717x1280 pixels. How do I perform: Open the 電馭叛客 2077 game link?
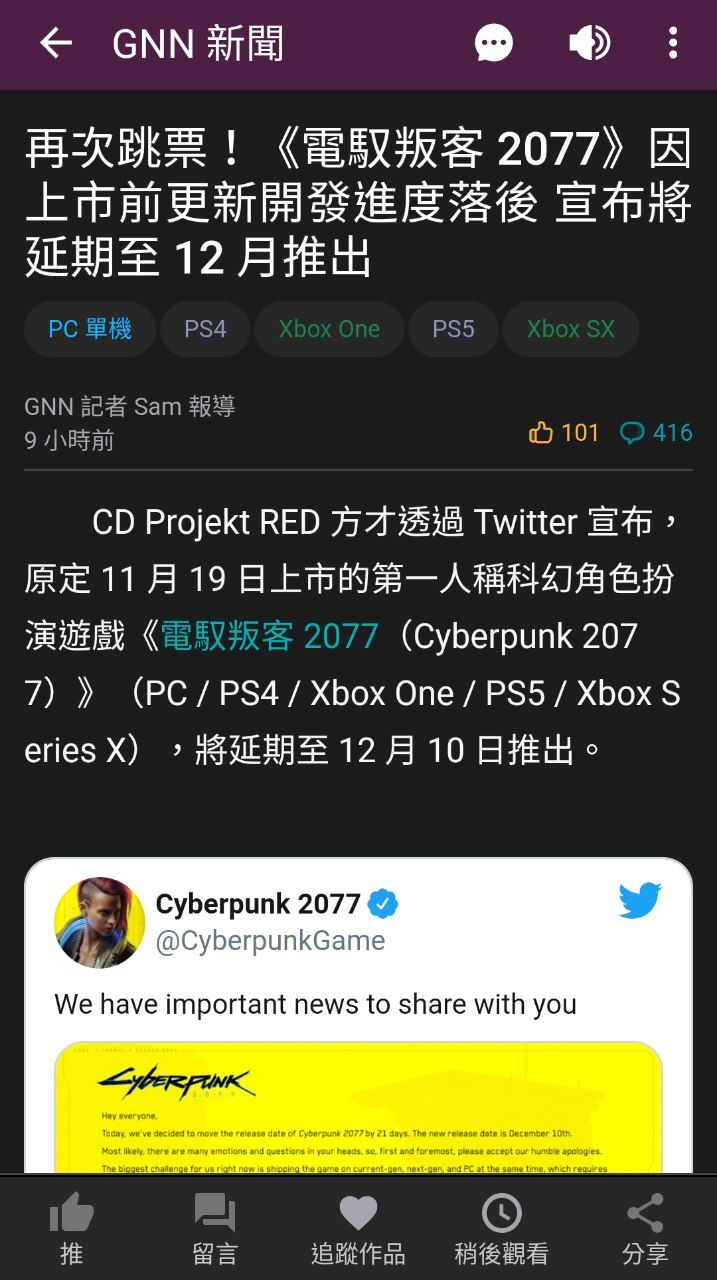tap(270, 636)
